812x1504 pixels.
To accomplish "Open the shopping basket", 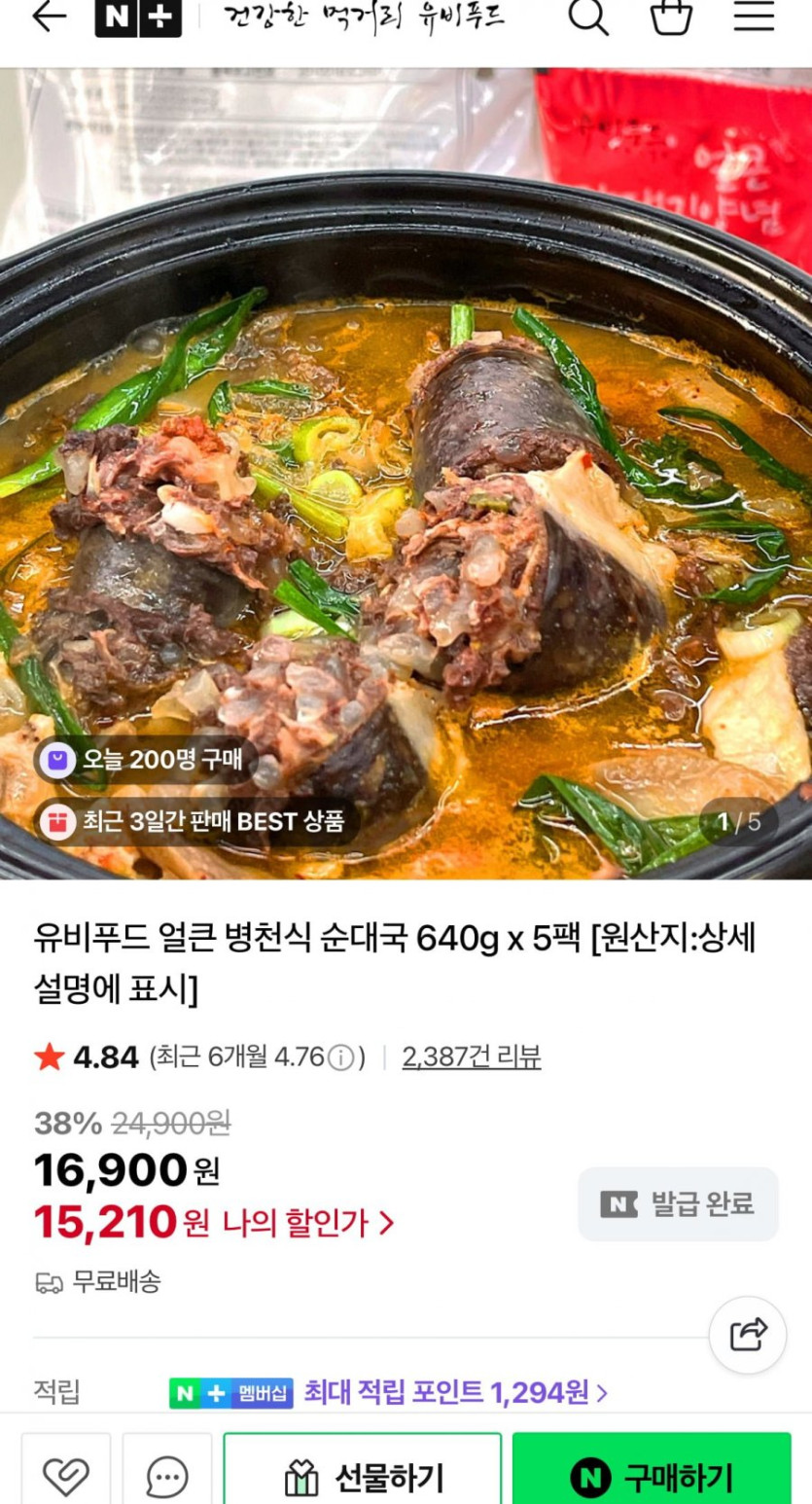I will [x=671, y=17].
